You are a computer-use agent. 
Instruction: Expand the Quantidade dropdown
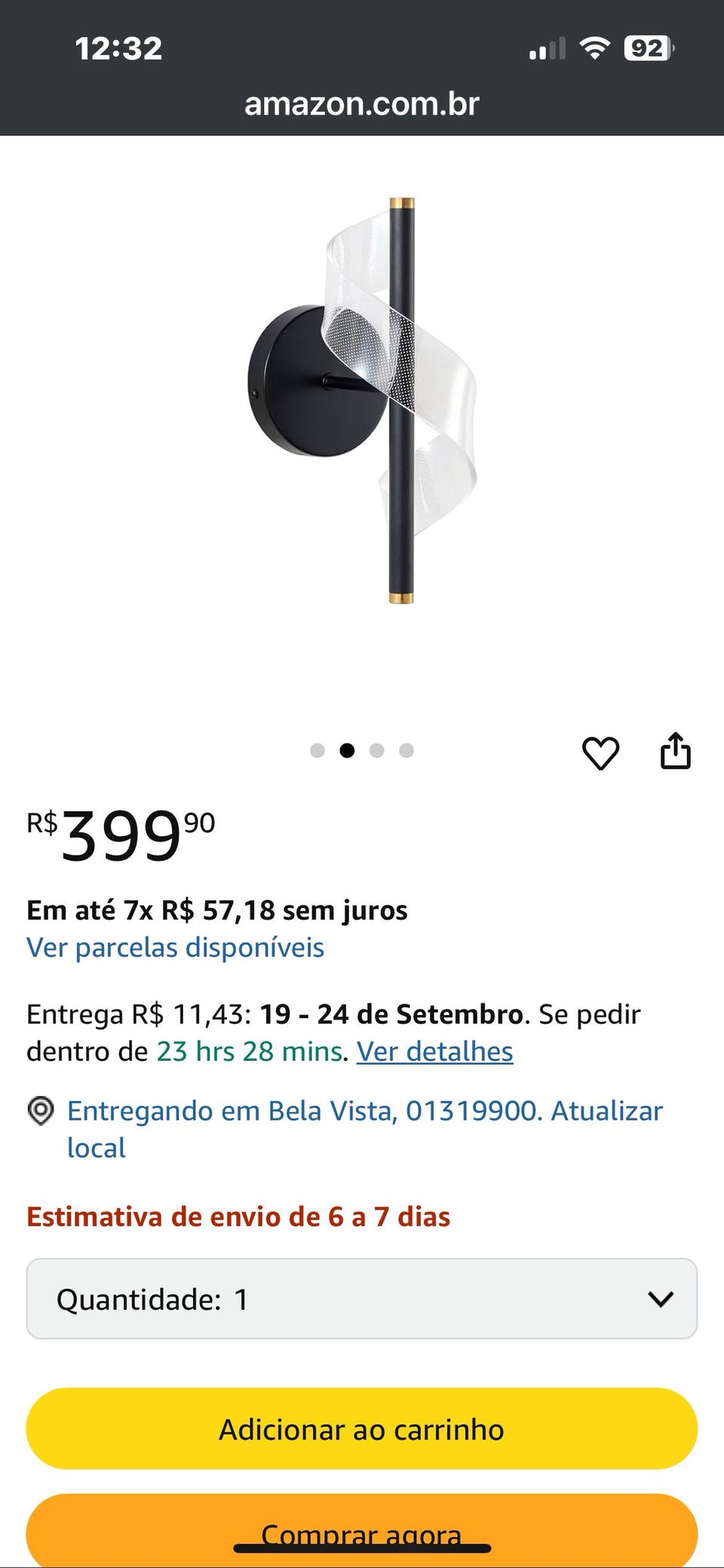362,1299
